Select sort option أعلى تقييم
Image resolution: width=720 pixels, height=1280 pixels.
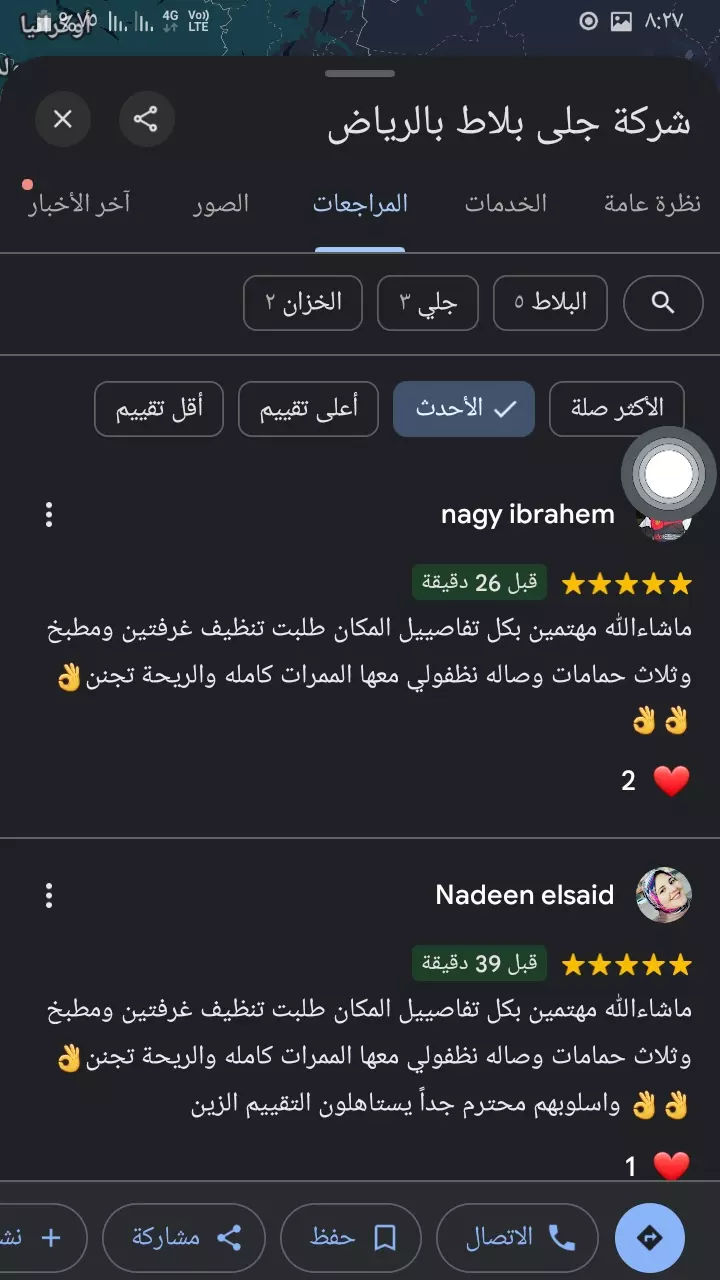pos(307,408)
